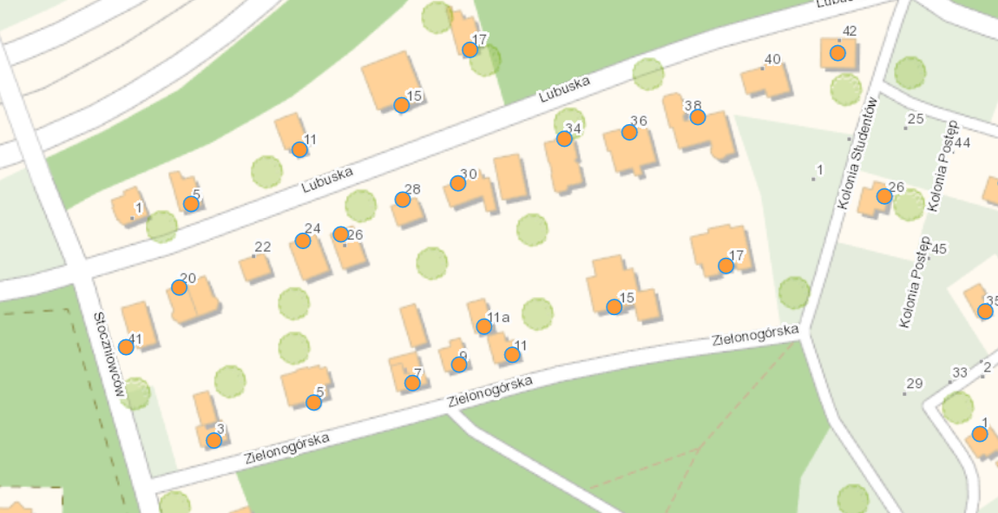Viewport: 998px width, 513px height.
Task: Tap the marker at house number 7
Action: [x=411, y=383]
